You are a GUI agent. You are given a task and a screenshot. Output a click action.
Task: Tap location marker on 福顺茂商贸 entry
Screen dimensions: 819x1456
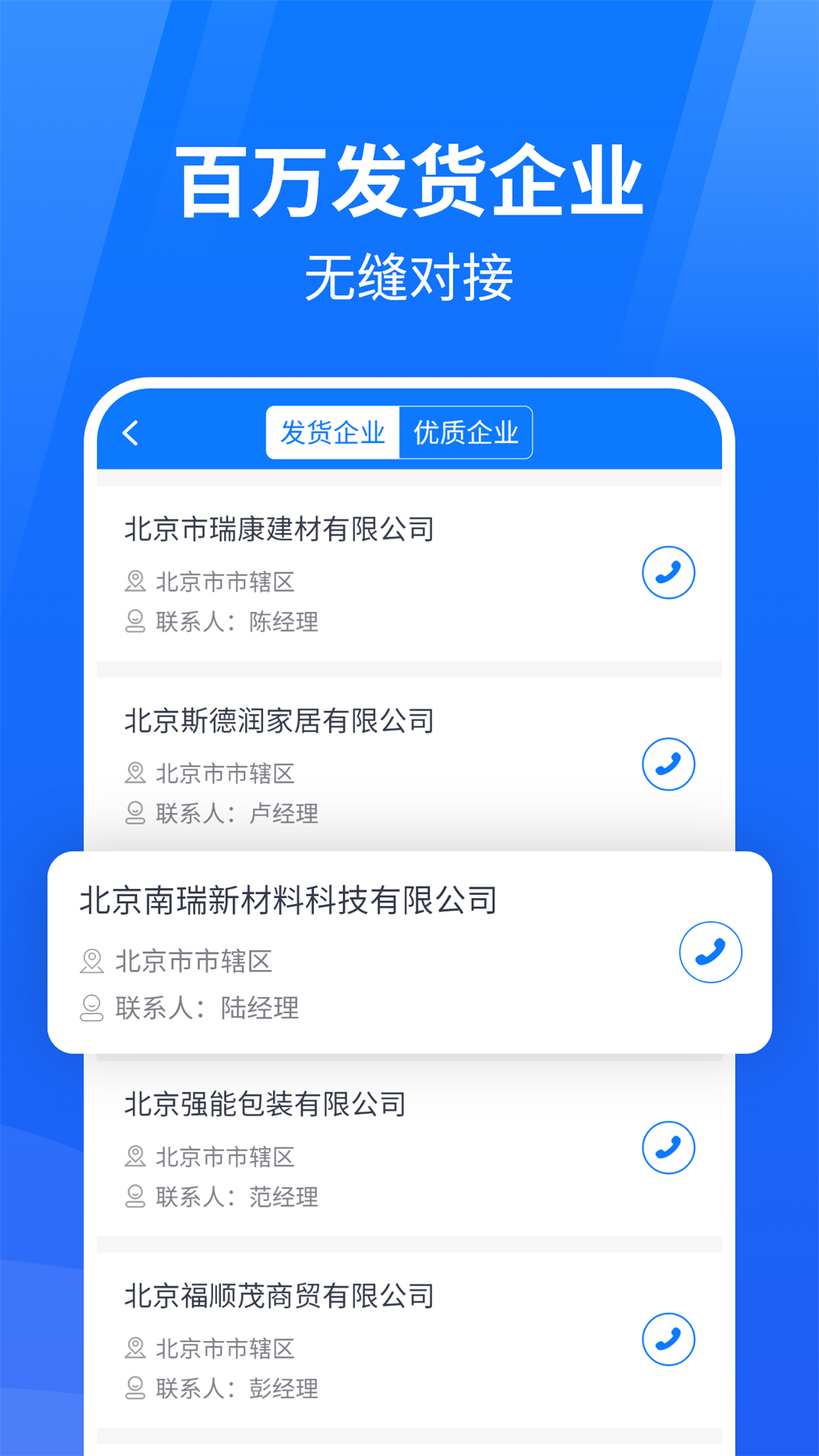tap(135, 1348)
